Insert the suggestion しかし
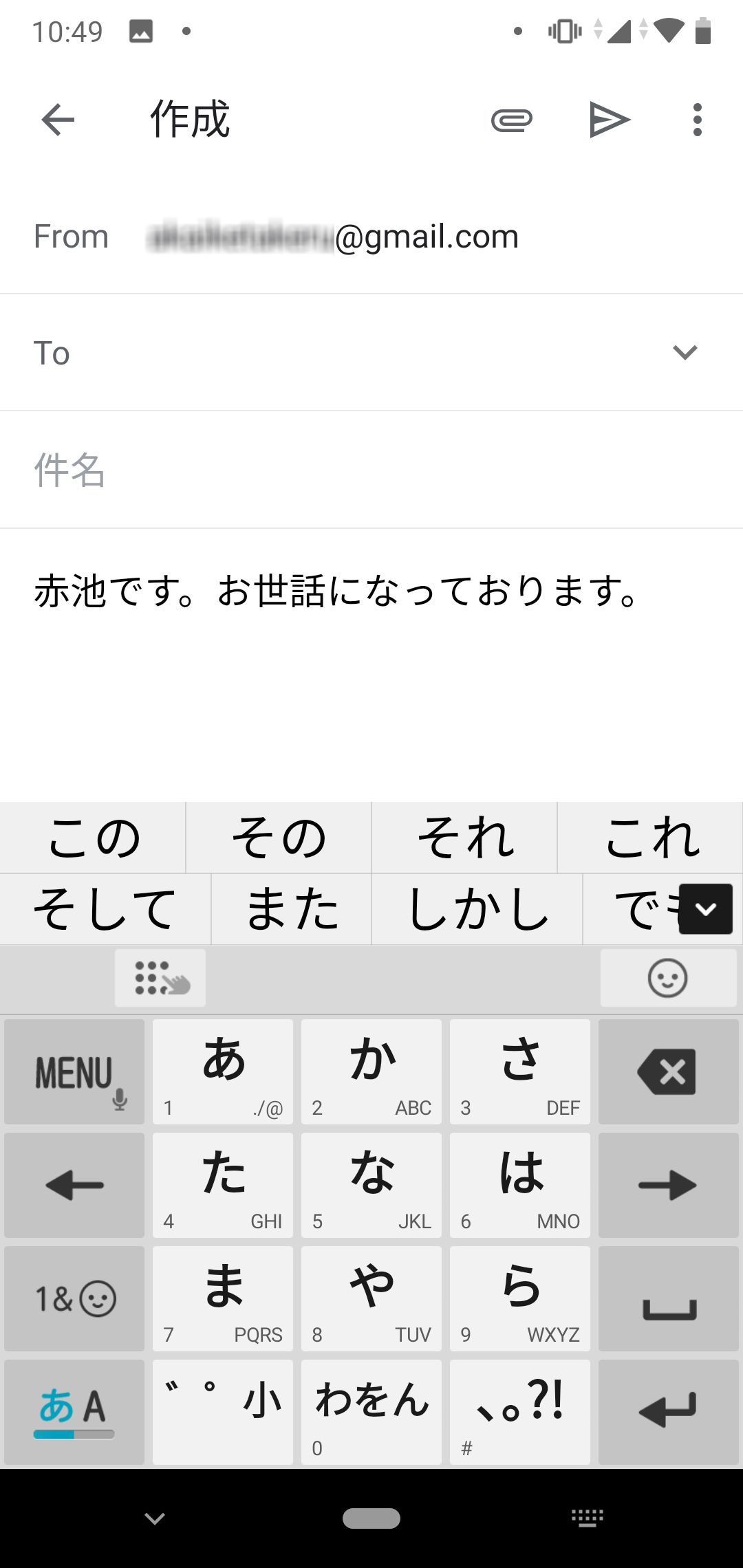Image resolution: width=743 pixels, height=1568 pixels. (477, 909)
